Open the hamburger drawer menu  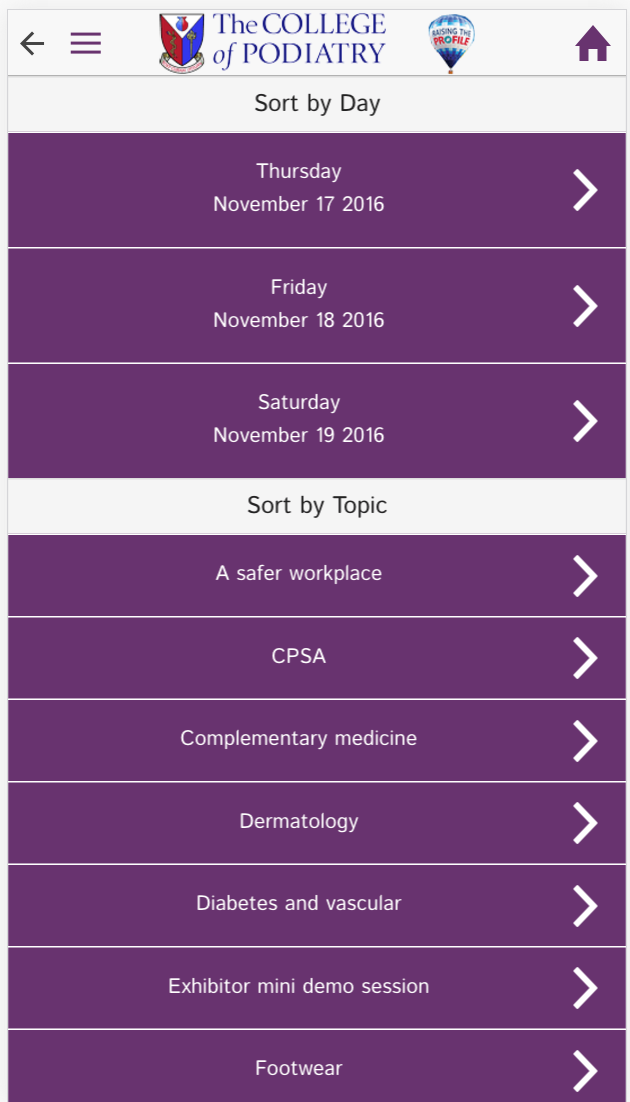(86, 44)
